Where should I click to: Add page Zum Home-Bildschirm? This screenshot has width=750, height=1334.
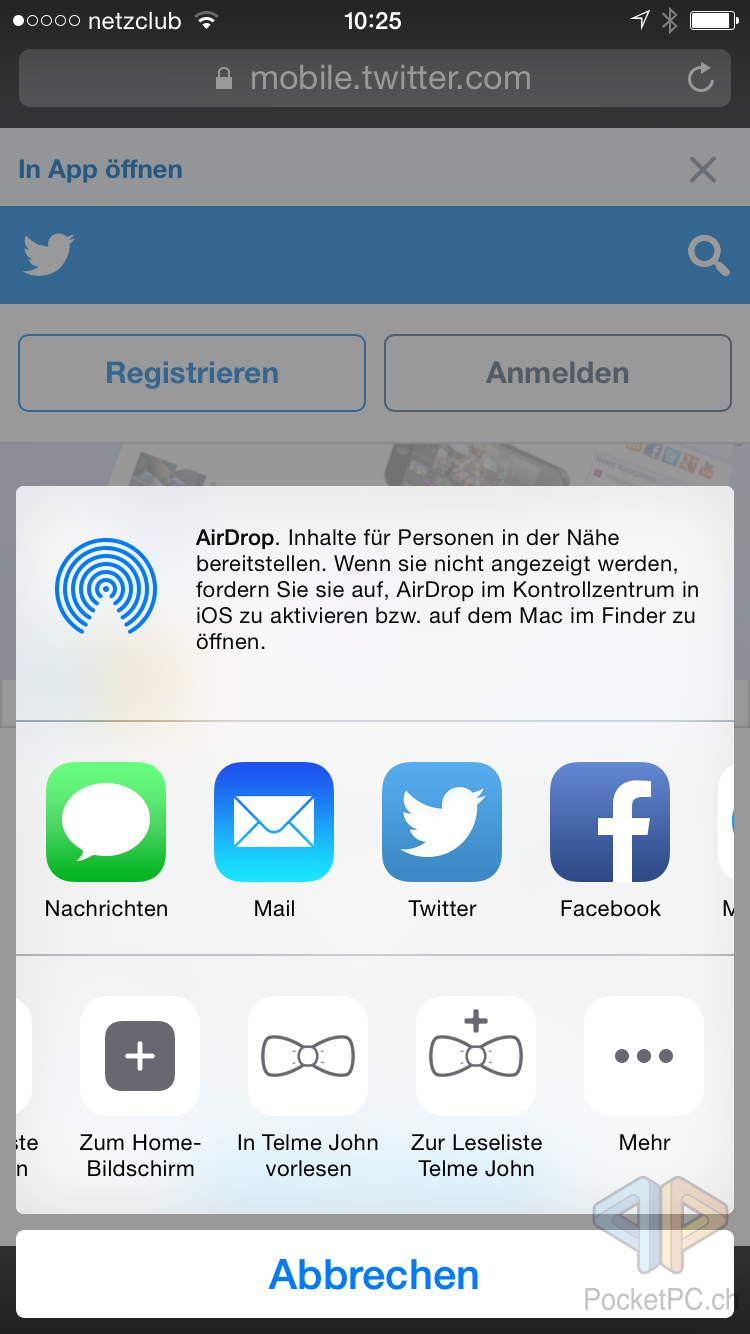pos(140,1056)
